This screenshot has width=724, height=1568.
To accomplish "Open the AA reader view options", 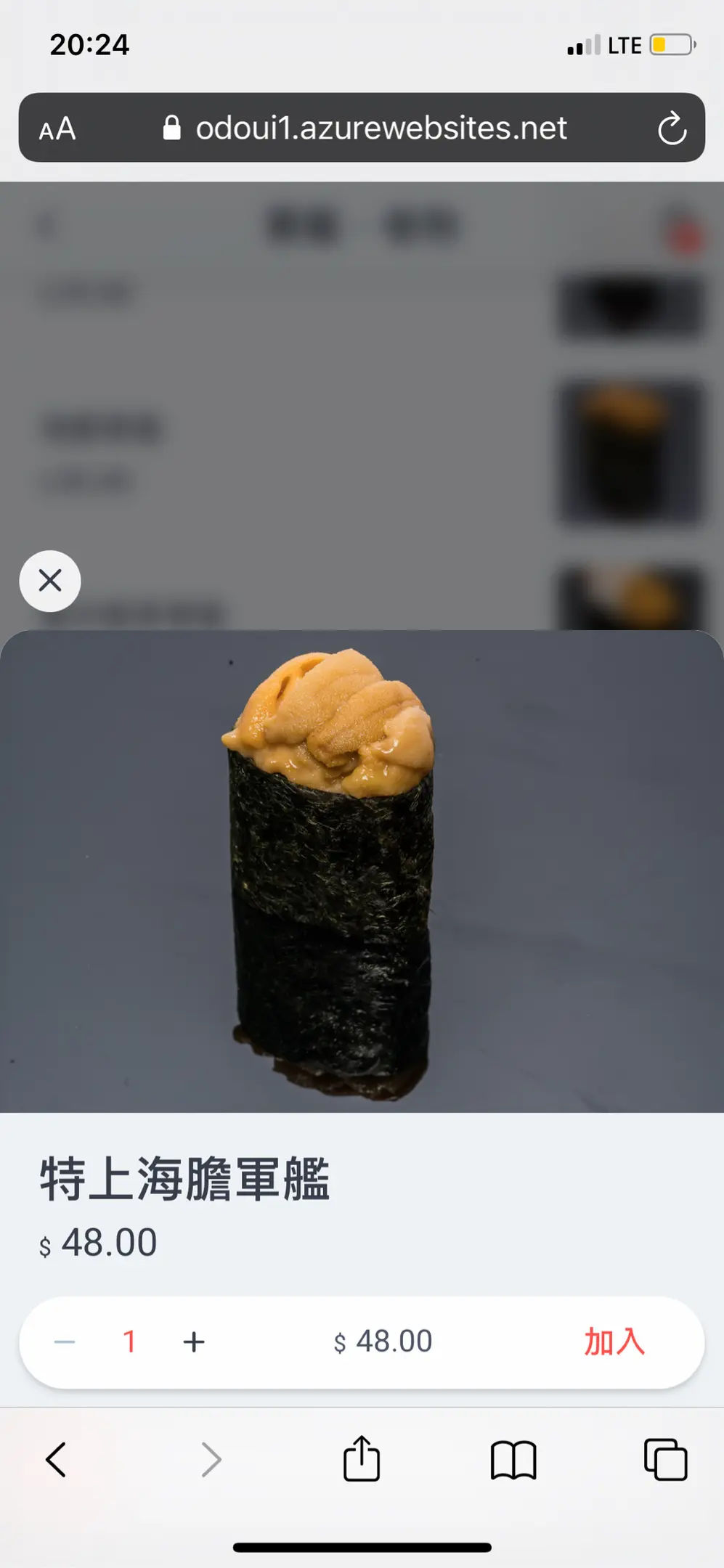I will coord(57,129).
